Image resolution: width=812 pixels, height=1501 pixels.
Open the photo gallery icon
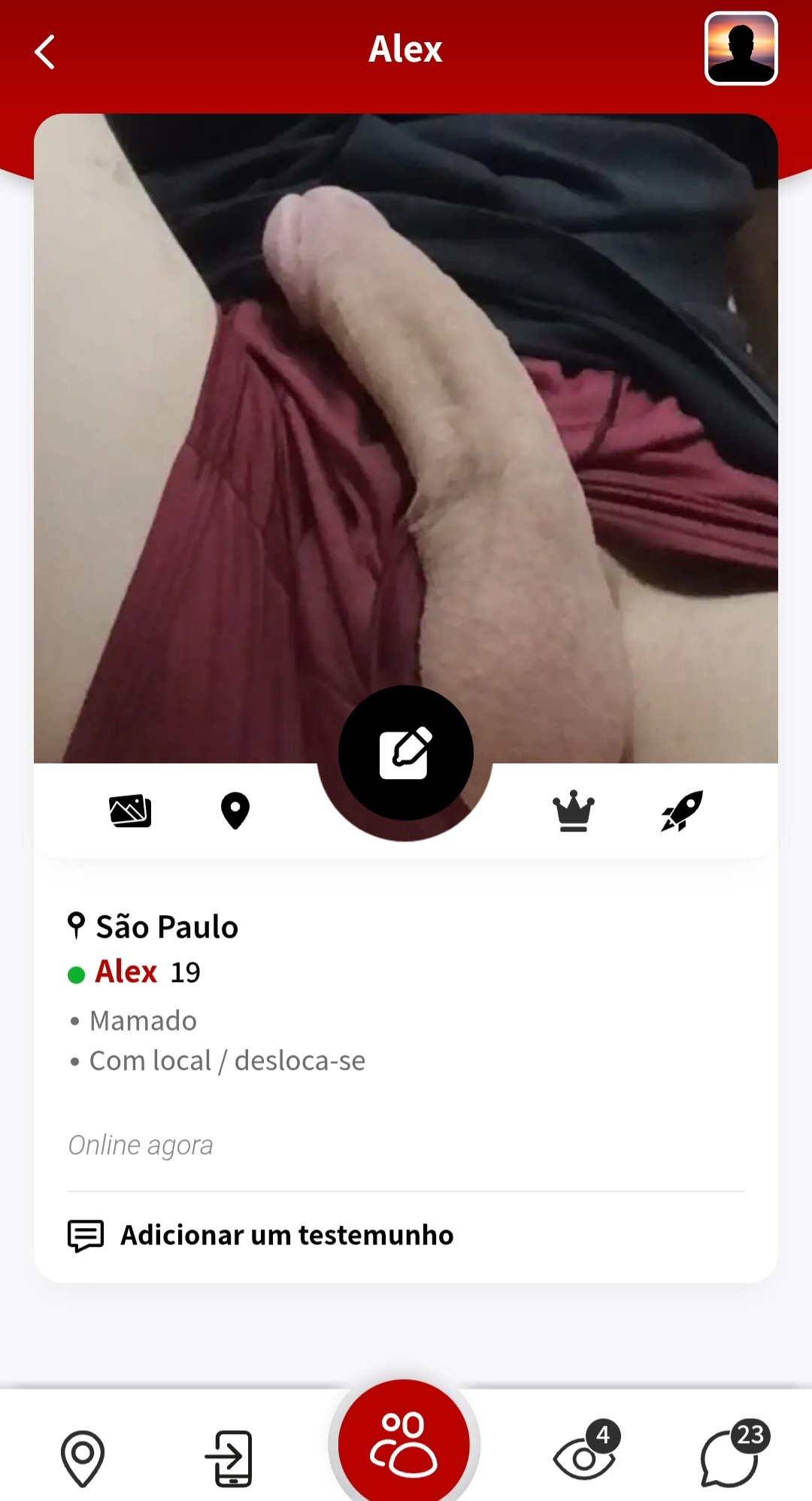point(130,811)
